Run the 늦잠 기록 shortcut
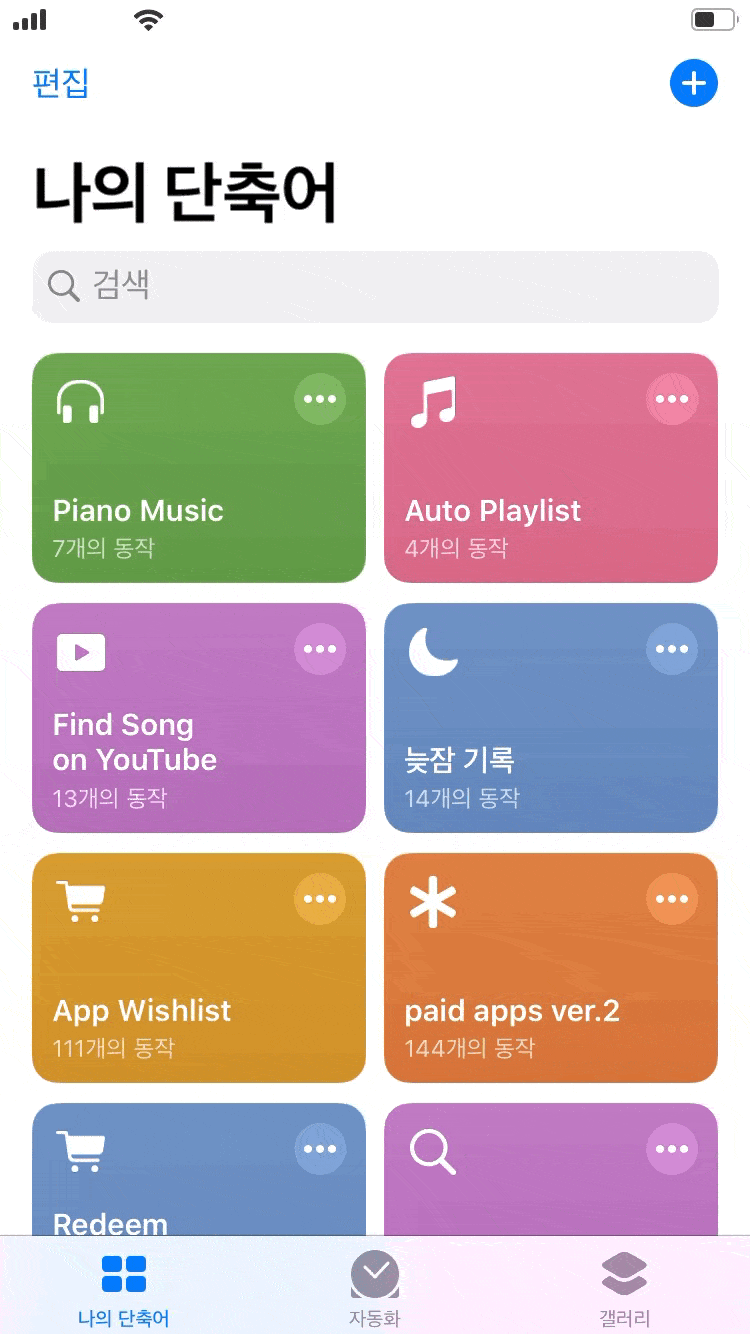The height and width of the screenshot is (1334, 750). pos(551,718)
